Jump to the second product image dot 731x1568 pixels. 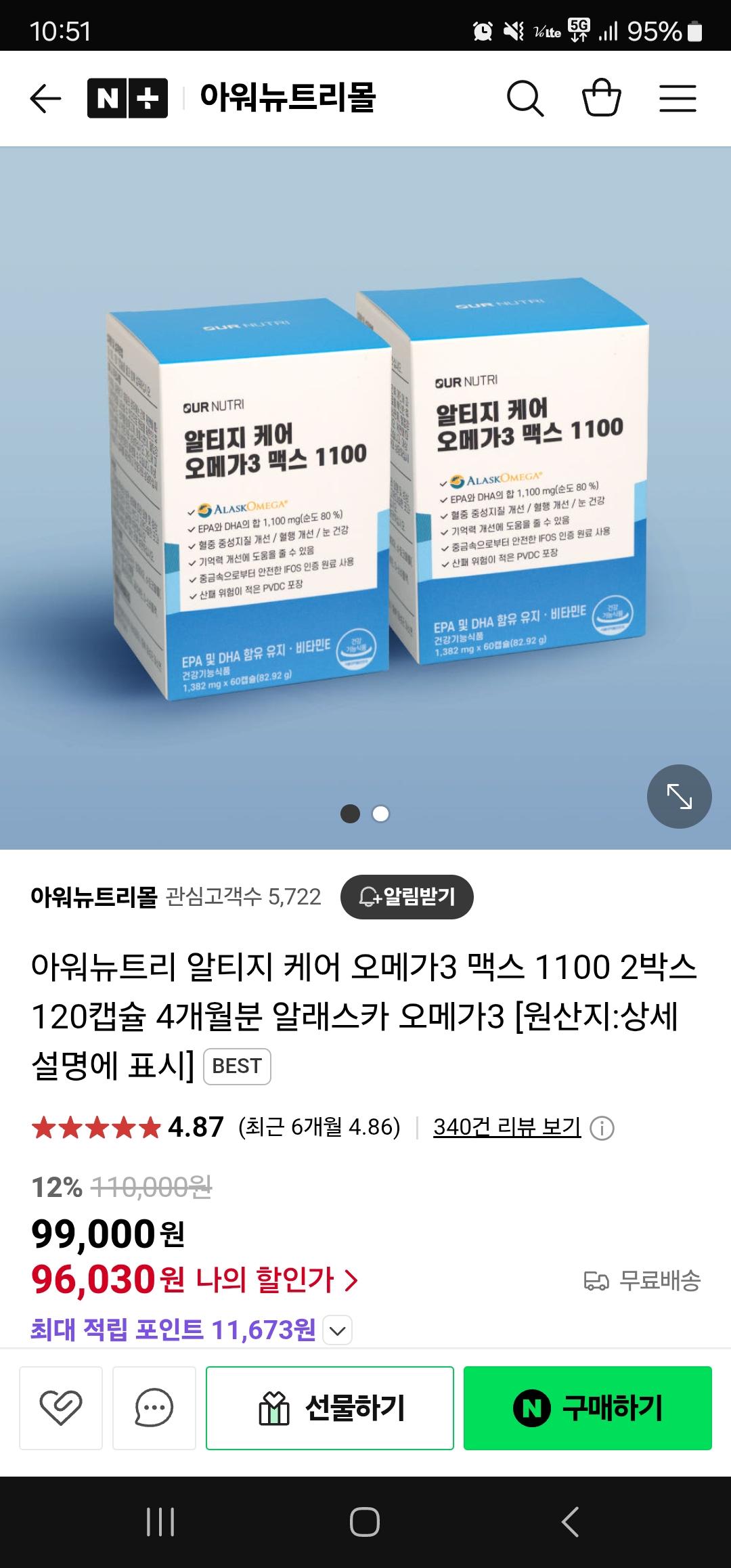coord(381,814)
